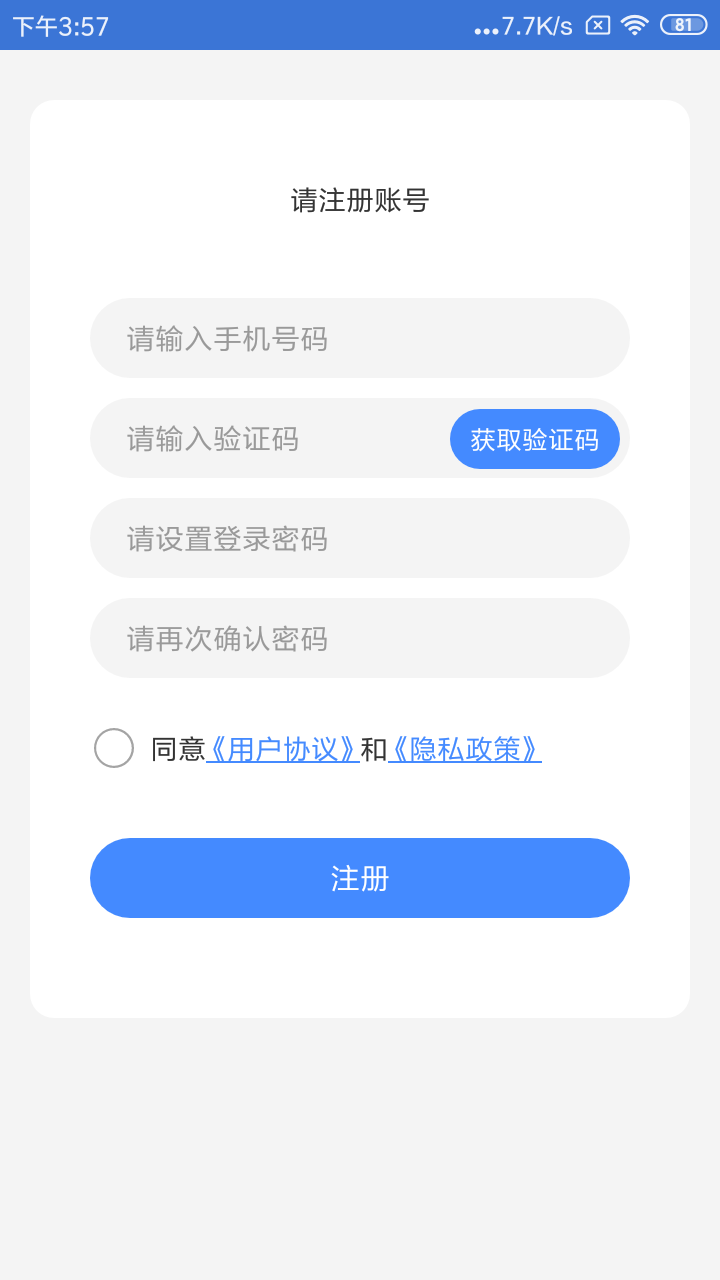The height and width of the screenshot is (1280, 720).
Task: Tap the Wi-Fi status bar icon
Action: pyautogui.click(x=636, y=25)
